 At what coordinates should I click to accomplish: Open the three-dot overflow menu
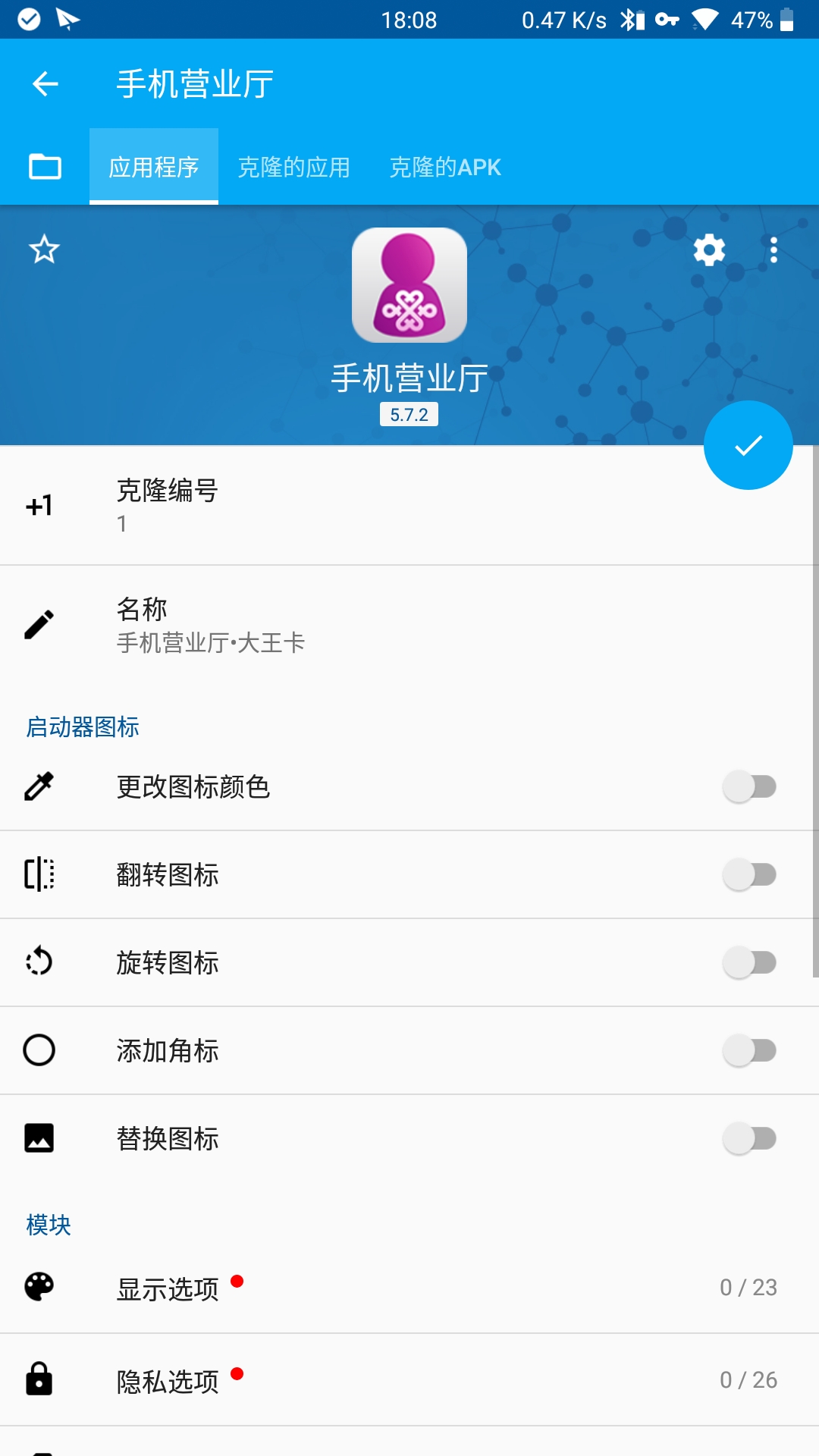[x=773, y=249]
